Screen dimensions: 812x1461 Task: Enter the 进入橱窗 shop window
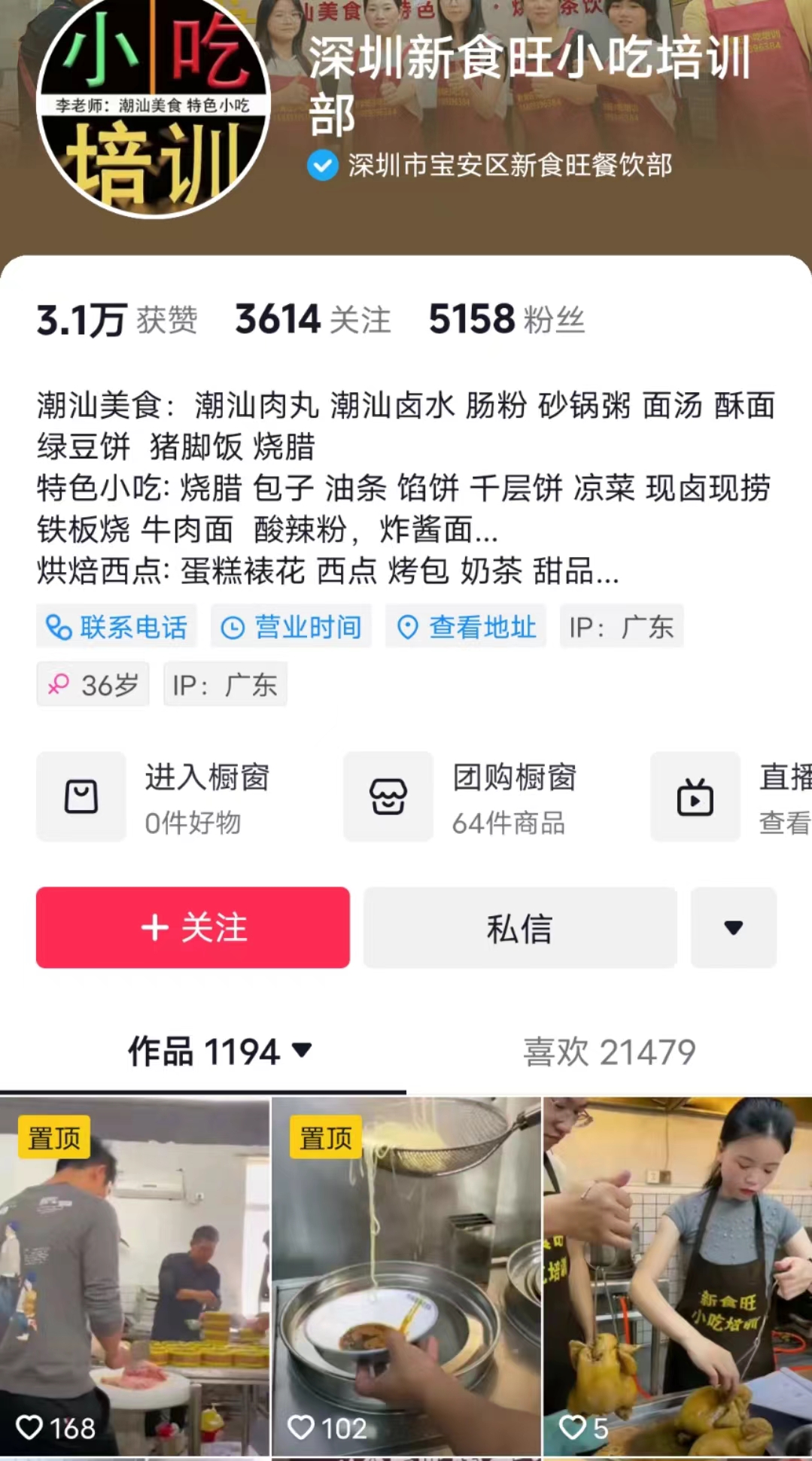point(173,796)
